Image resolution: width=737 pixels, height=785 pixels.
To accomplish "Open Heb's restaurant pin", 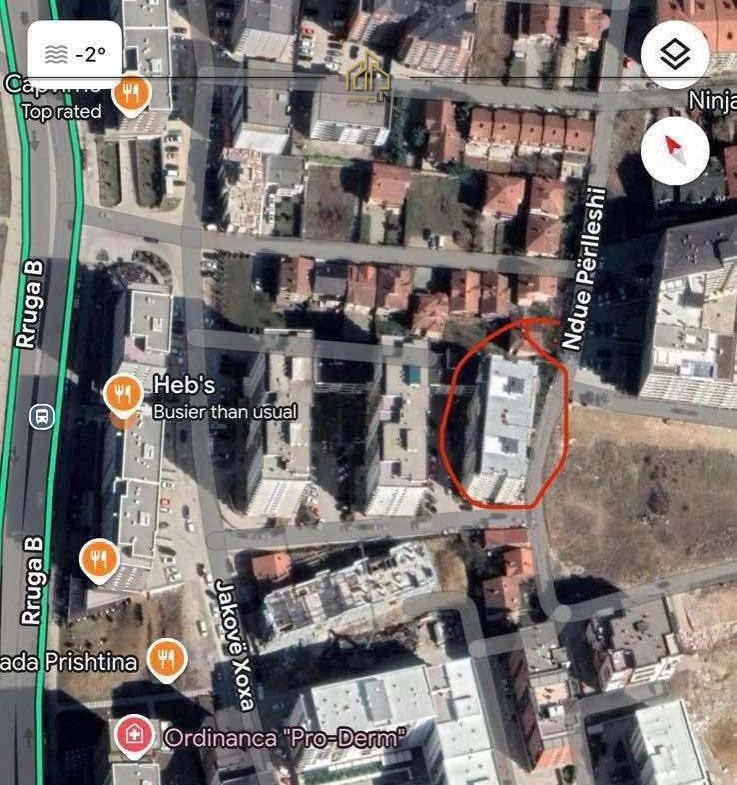I will [122, 394].
